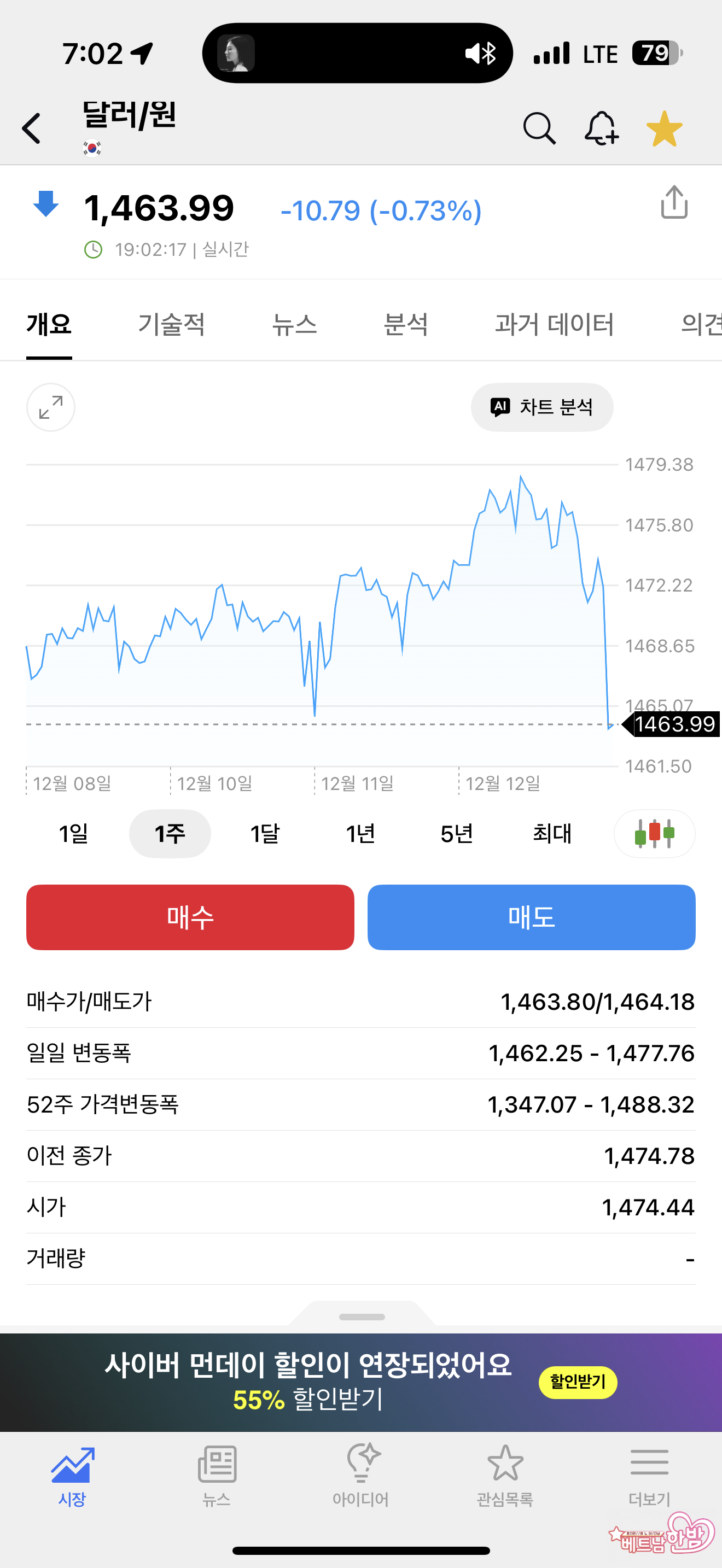
Task: Open AI 차트 분석
Action: pyautogui.click(x=542, y=407)
